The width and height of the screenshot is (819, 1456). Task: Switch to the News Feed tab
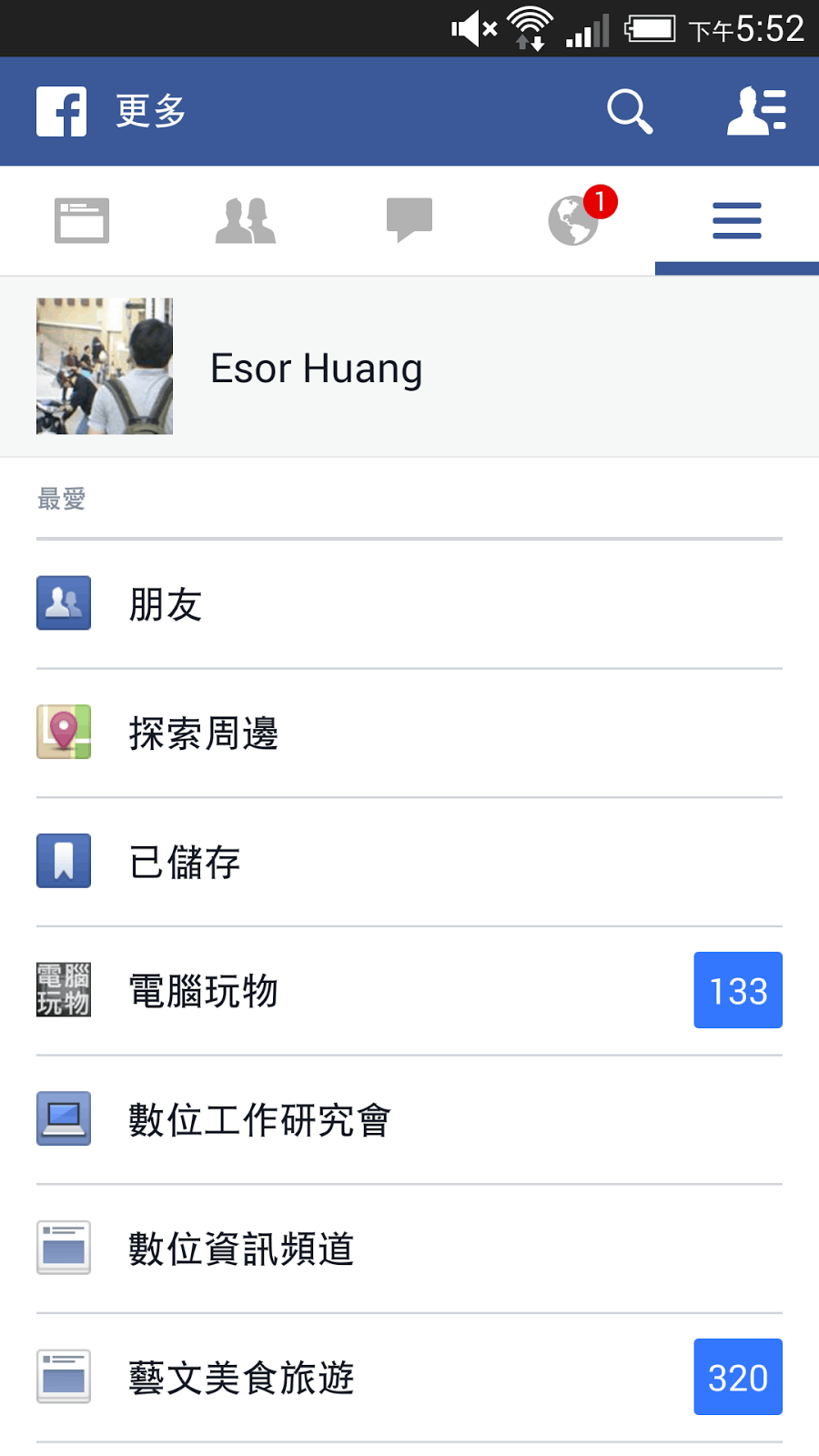point(82,220)
